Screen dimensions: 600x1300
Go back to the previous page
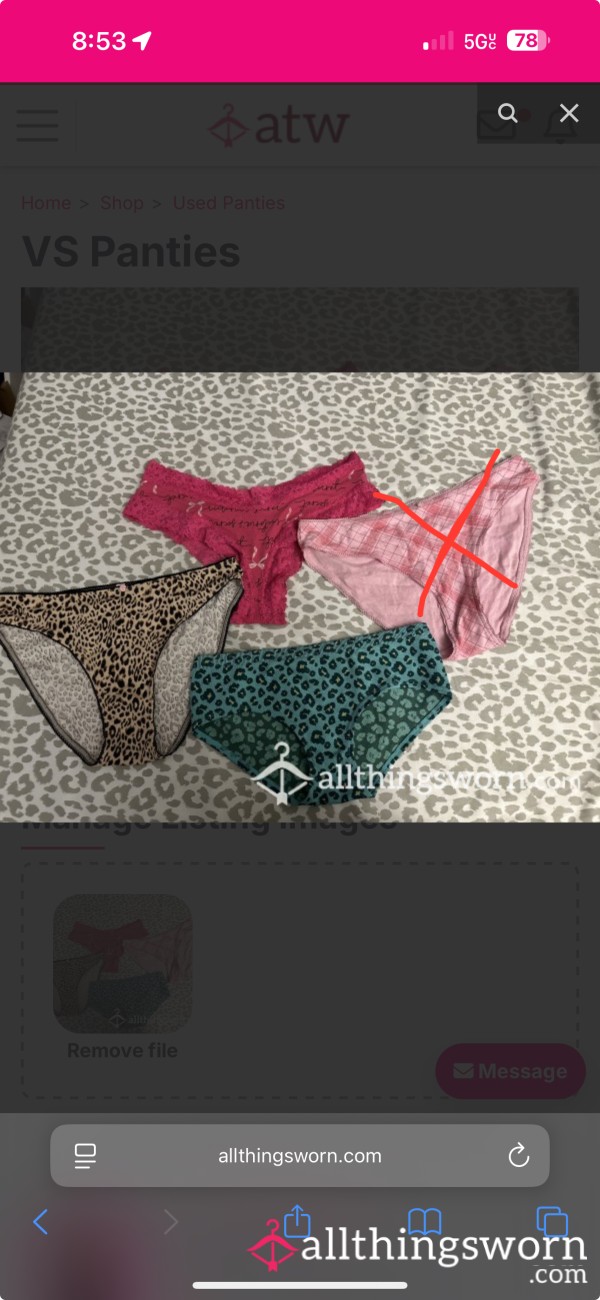tap(41, 1221)
